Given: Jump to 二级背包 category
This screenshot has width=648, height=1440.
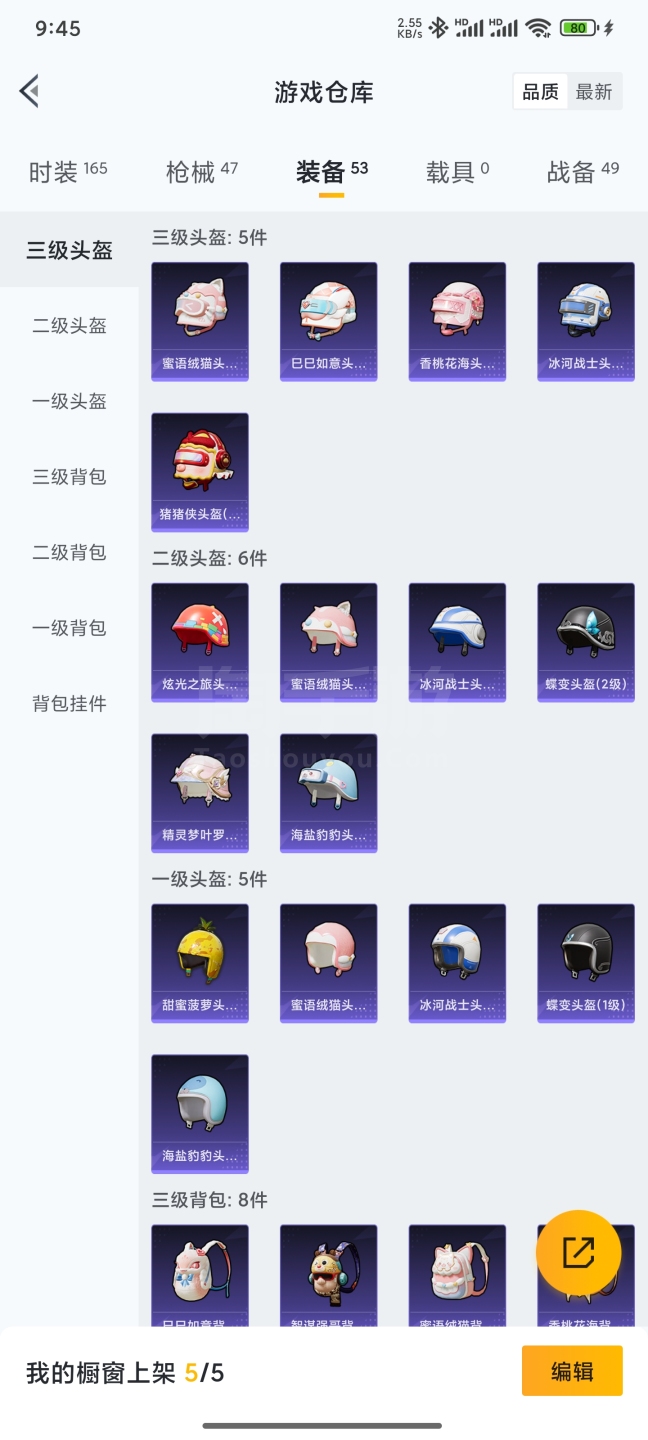Looking at the screenshot, I should tap(69, 553).
